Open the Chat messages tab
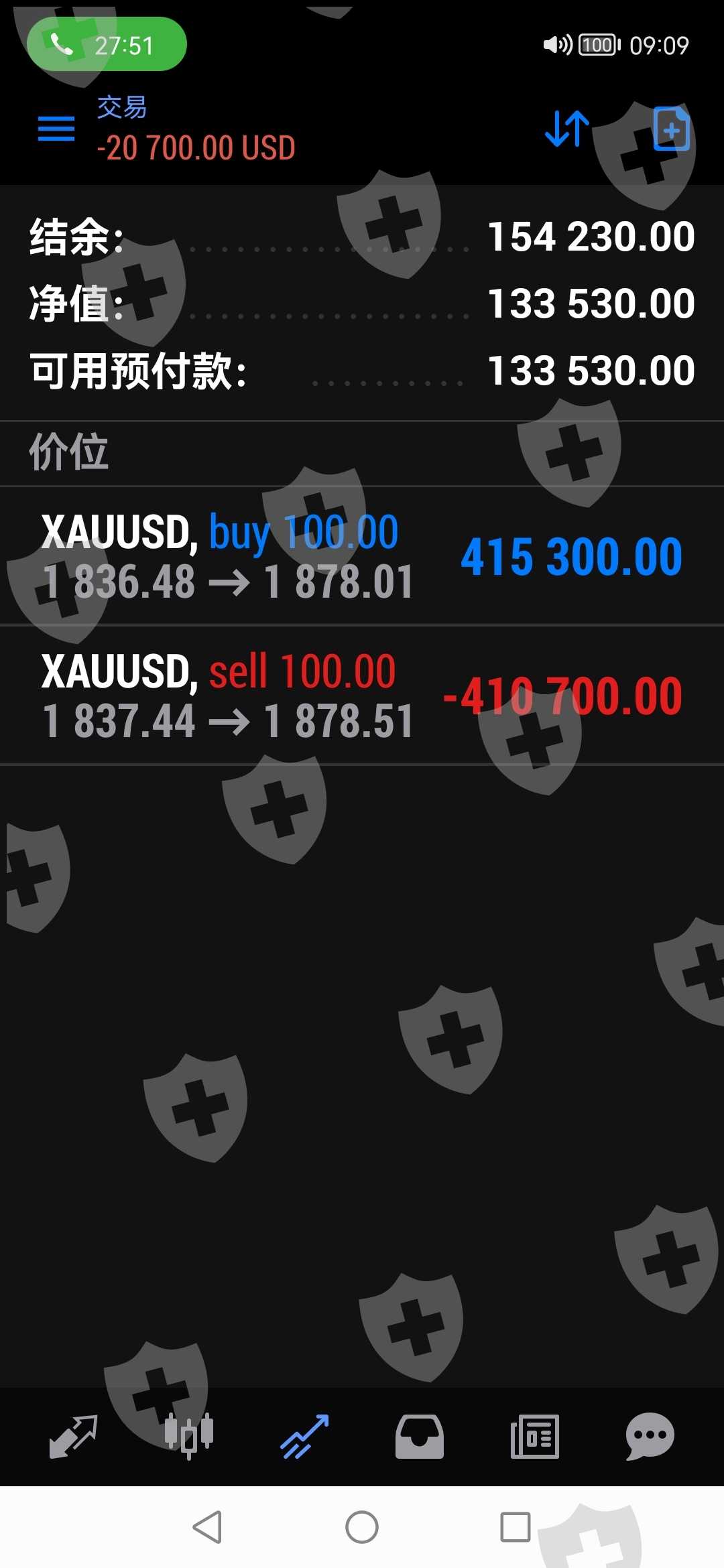 tap(650, 1436)
